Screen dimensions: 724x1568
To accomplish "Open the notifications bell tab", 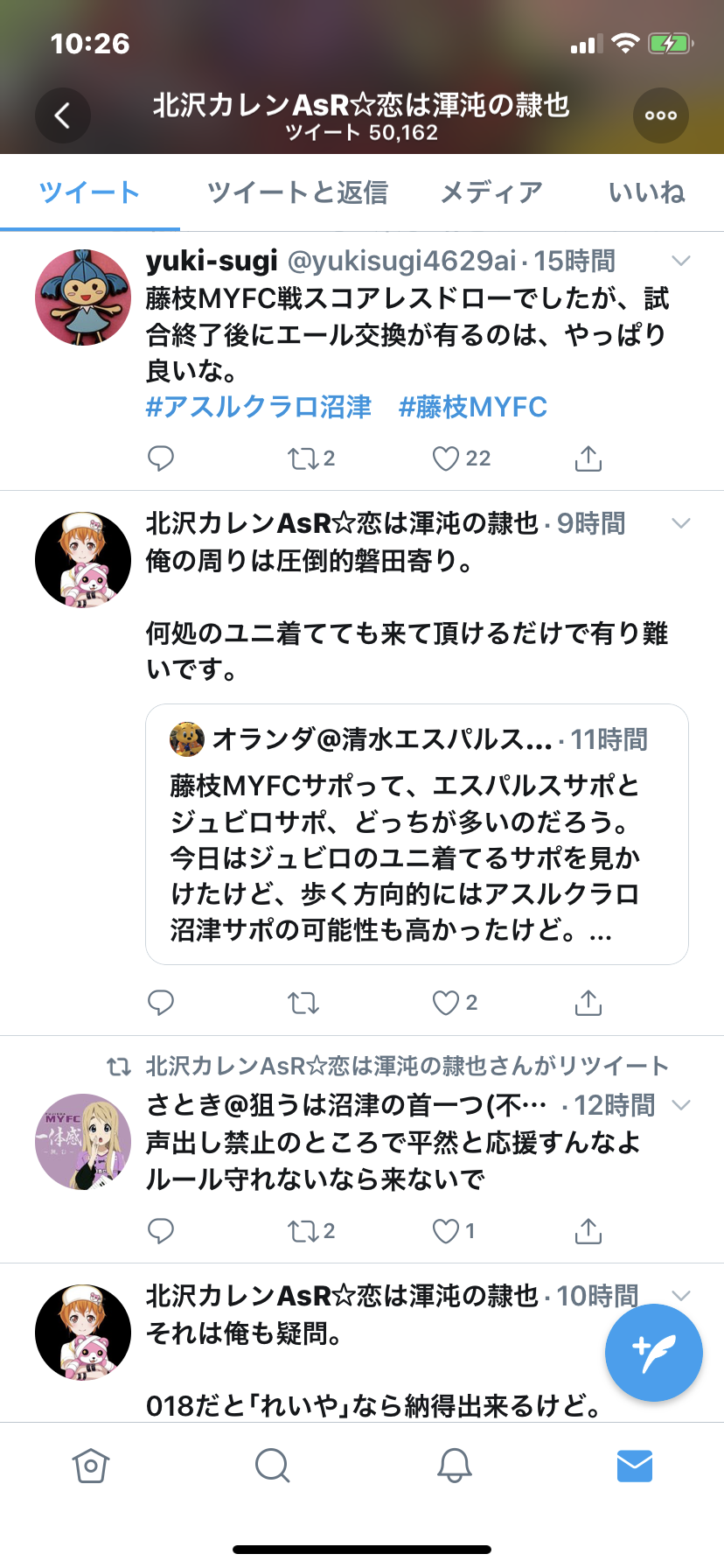I will [x=454, y=1466].
